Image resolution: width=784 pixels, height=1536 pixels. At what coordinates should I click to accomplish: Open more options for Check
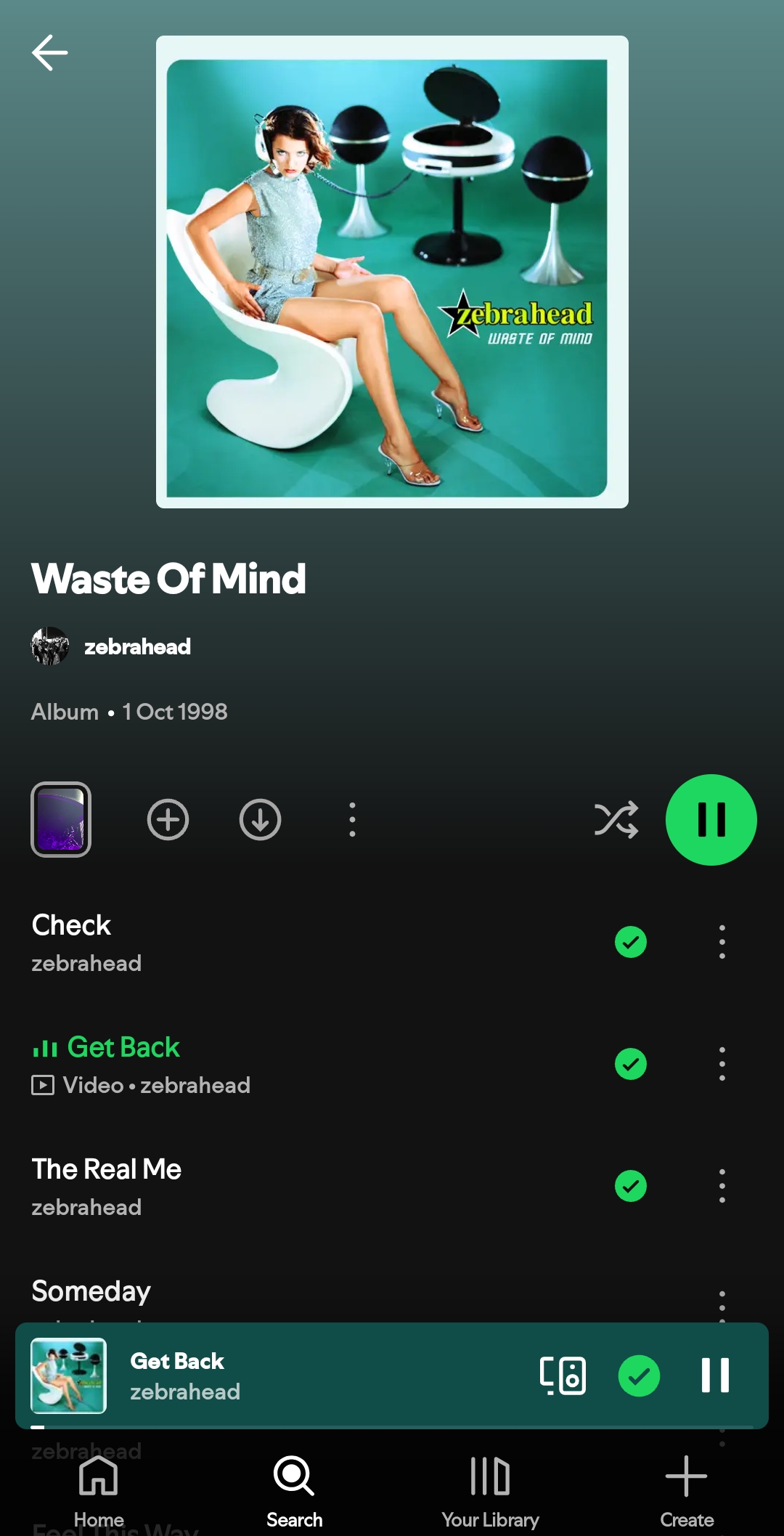[x=722, y=942]
